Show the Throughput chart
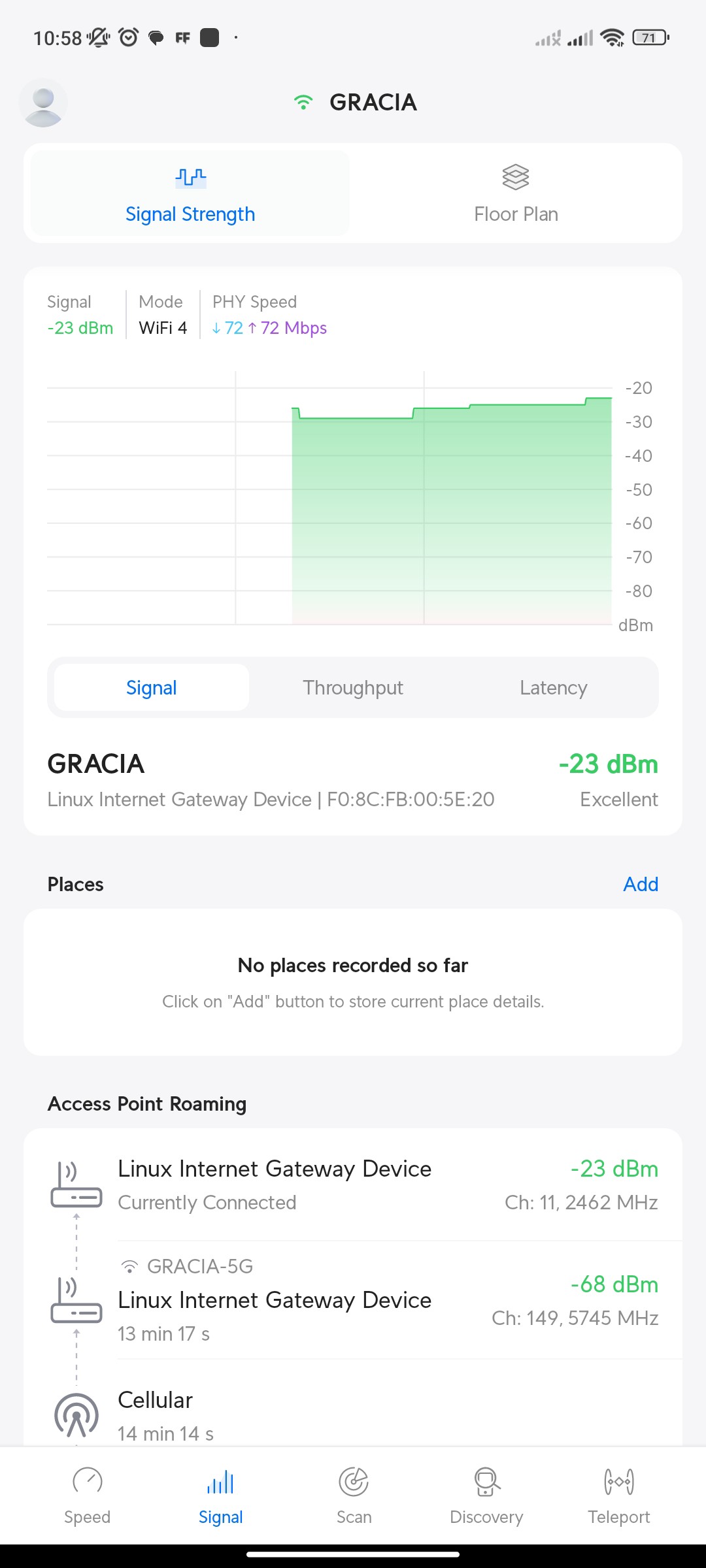This screenshot has width=706, height=1568. 353,688
